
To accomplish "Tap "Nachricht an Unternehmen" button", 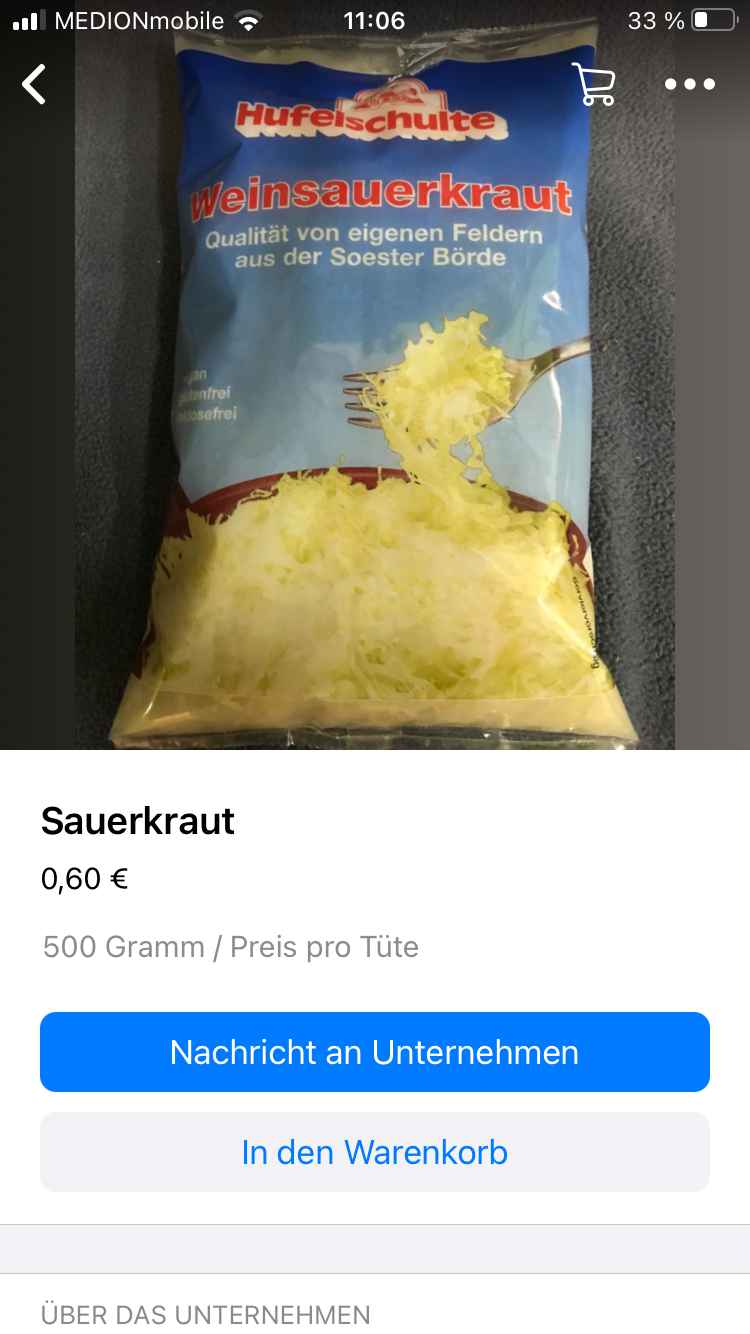I will [375, 1052].
